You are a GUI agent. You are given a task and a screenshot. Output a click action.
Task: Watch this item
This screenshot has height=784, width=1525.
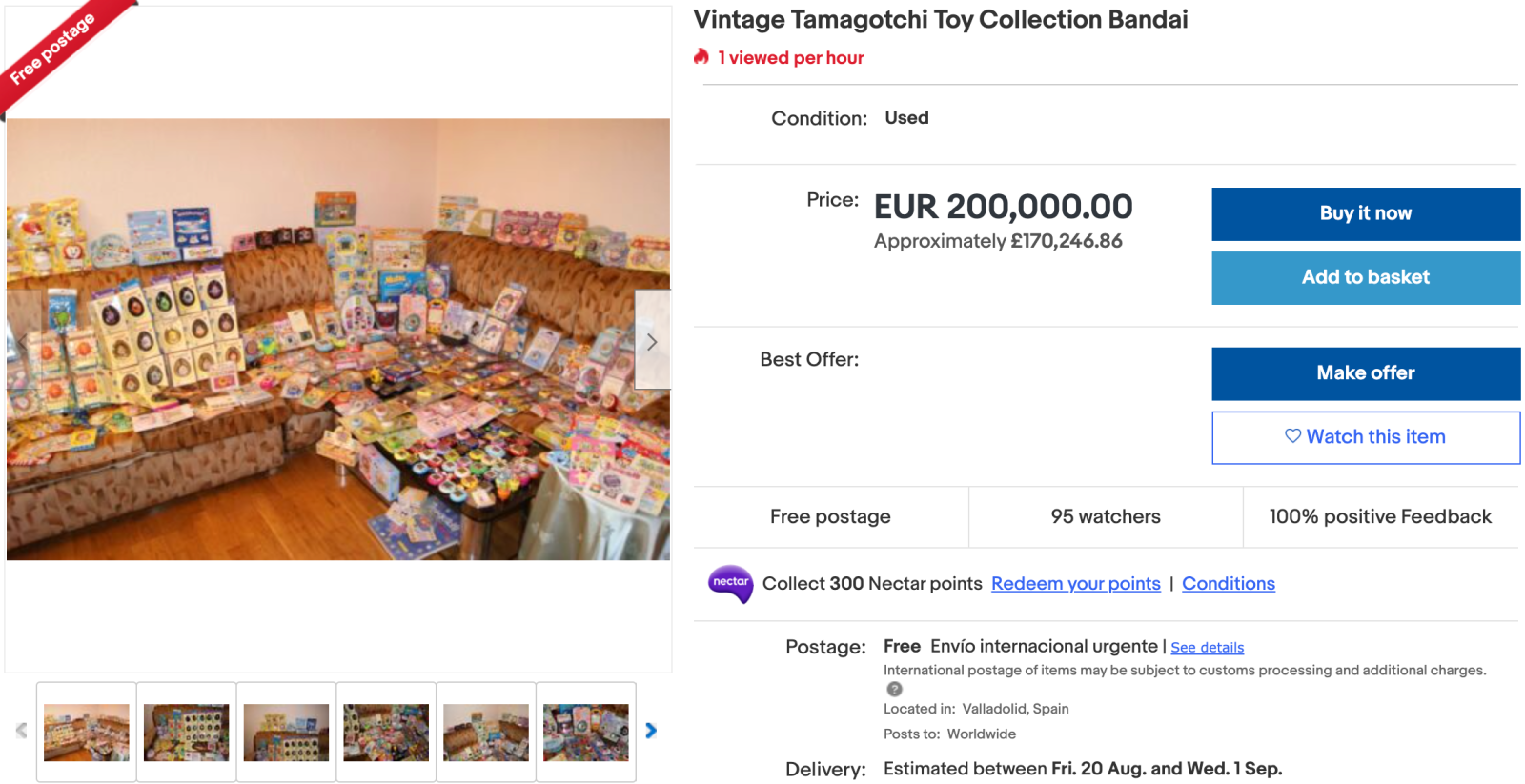(1365, 437)
